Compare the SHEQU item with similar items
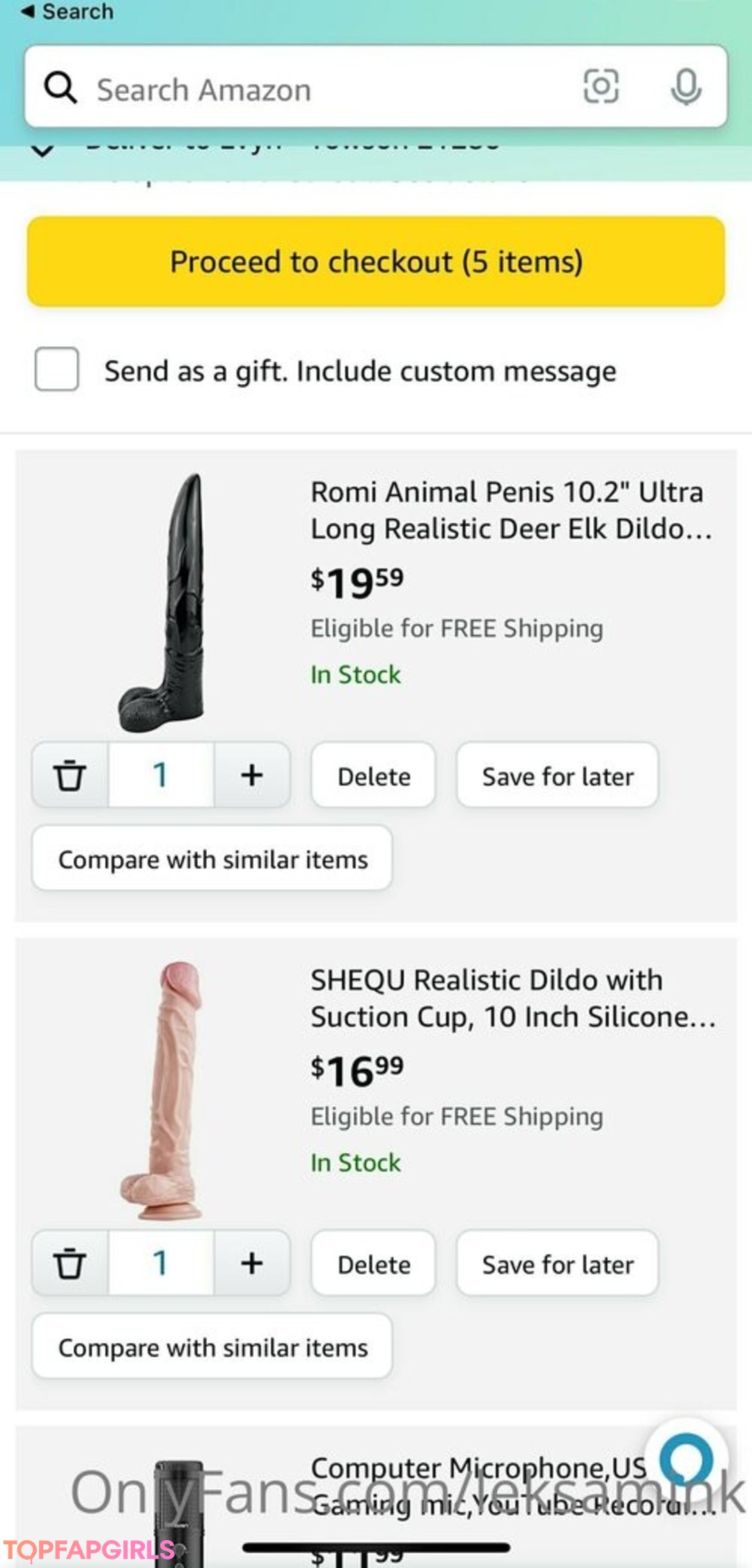 [x=212, y=1346]
